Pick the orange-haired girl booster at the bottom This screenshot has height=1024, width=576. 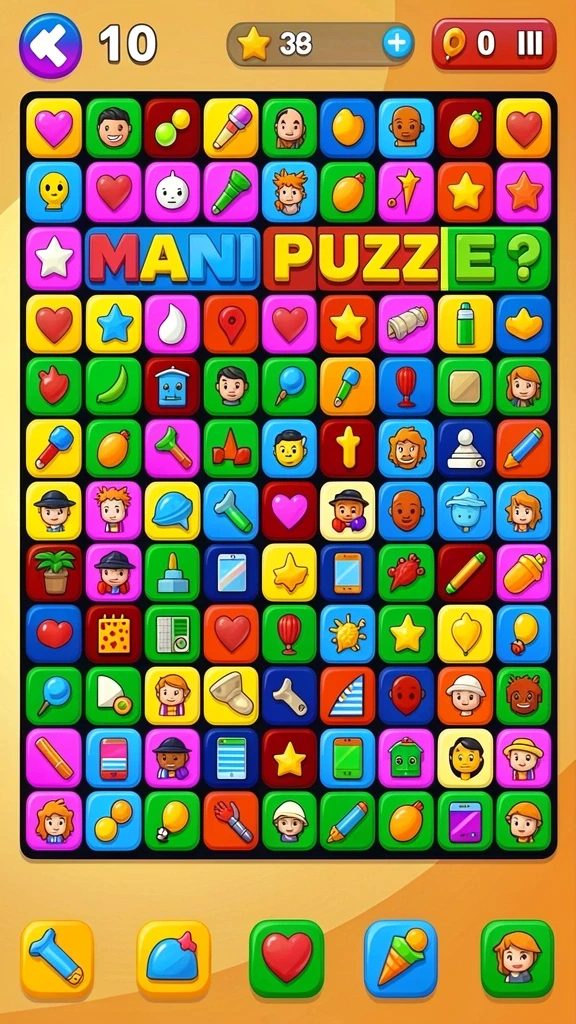[517, 959]
